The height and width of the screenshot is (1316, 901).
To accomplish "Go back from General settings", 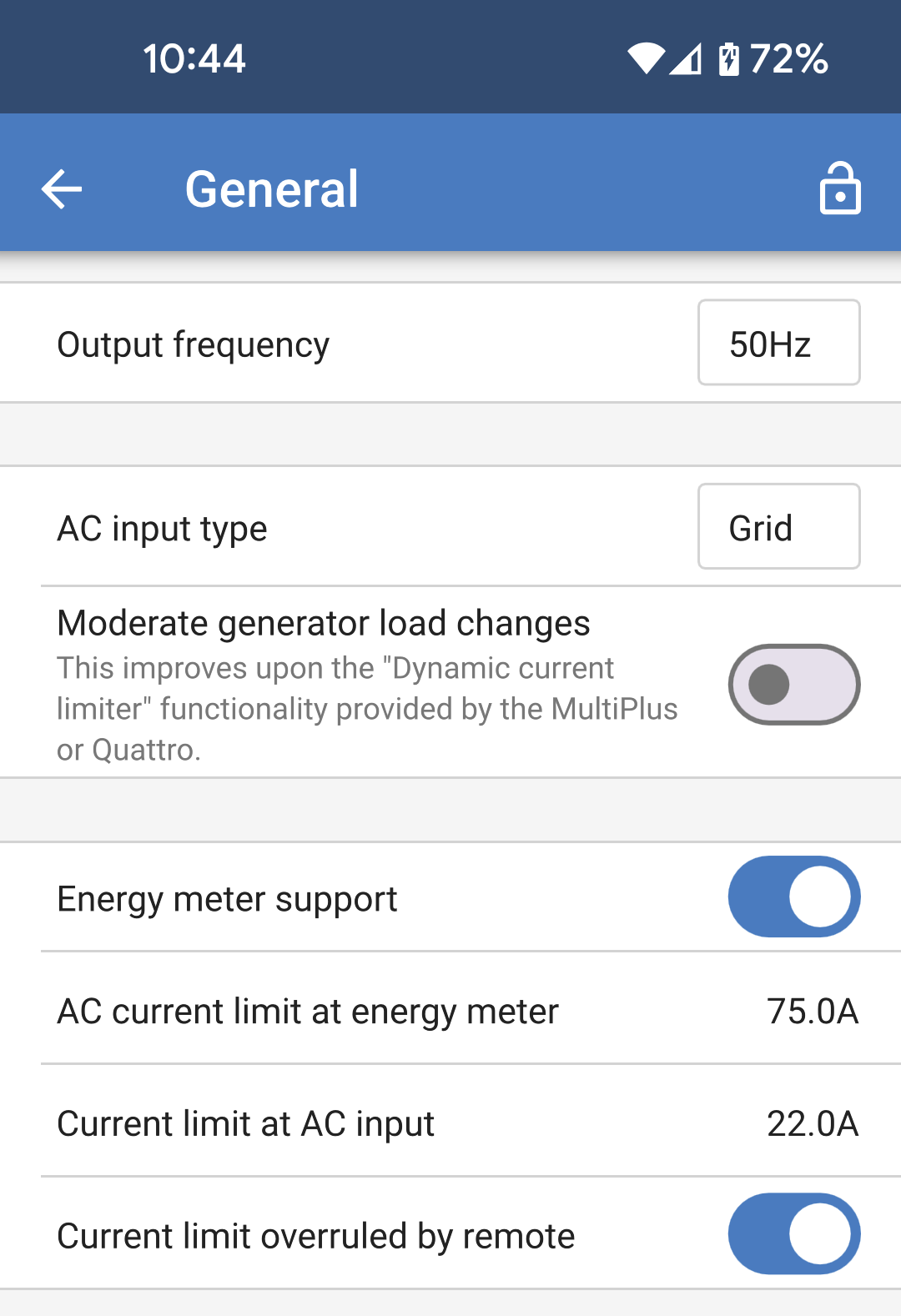I will pyautogui.click(x=62, y=188).
